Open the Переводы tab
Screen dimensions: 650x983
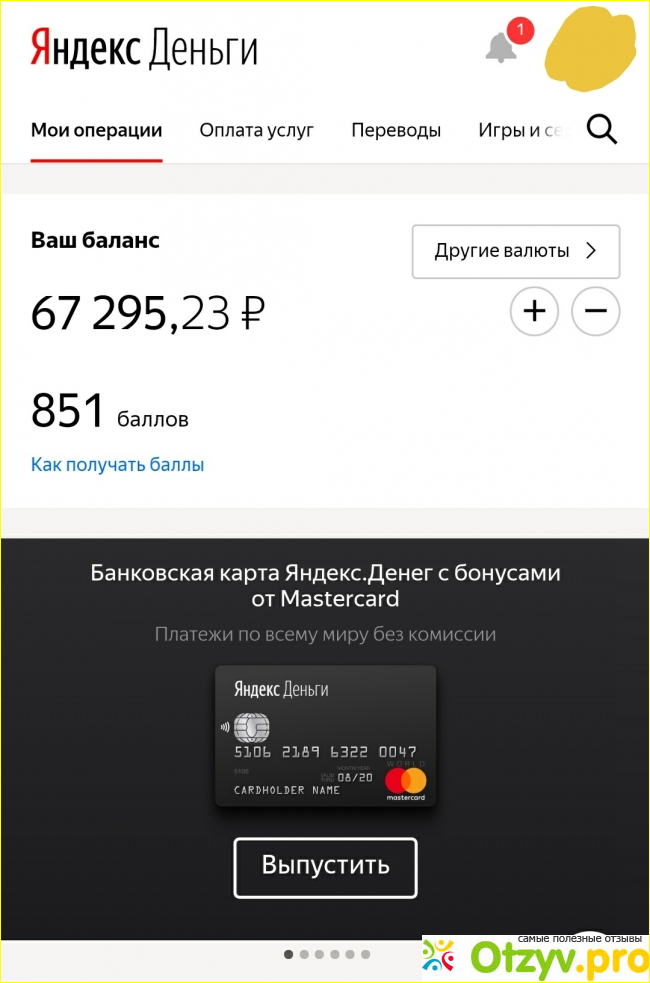(396, 130)
